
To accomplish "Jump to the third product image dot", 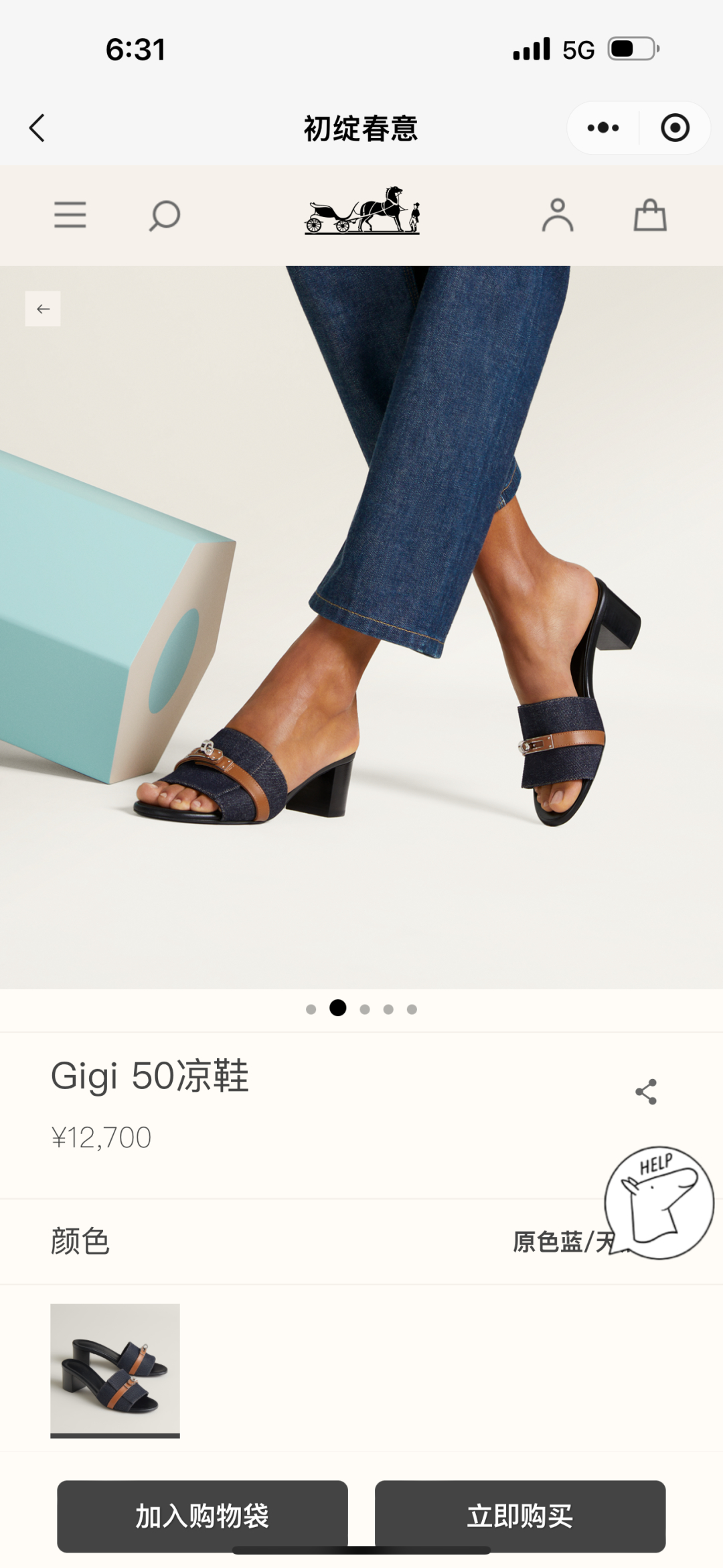I will 365,1009.
